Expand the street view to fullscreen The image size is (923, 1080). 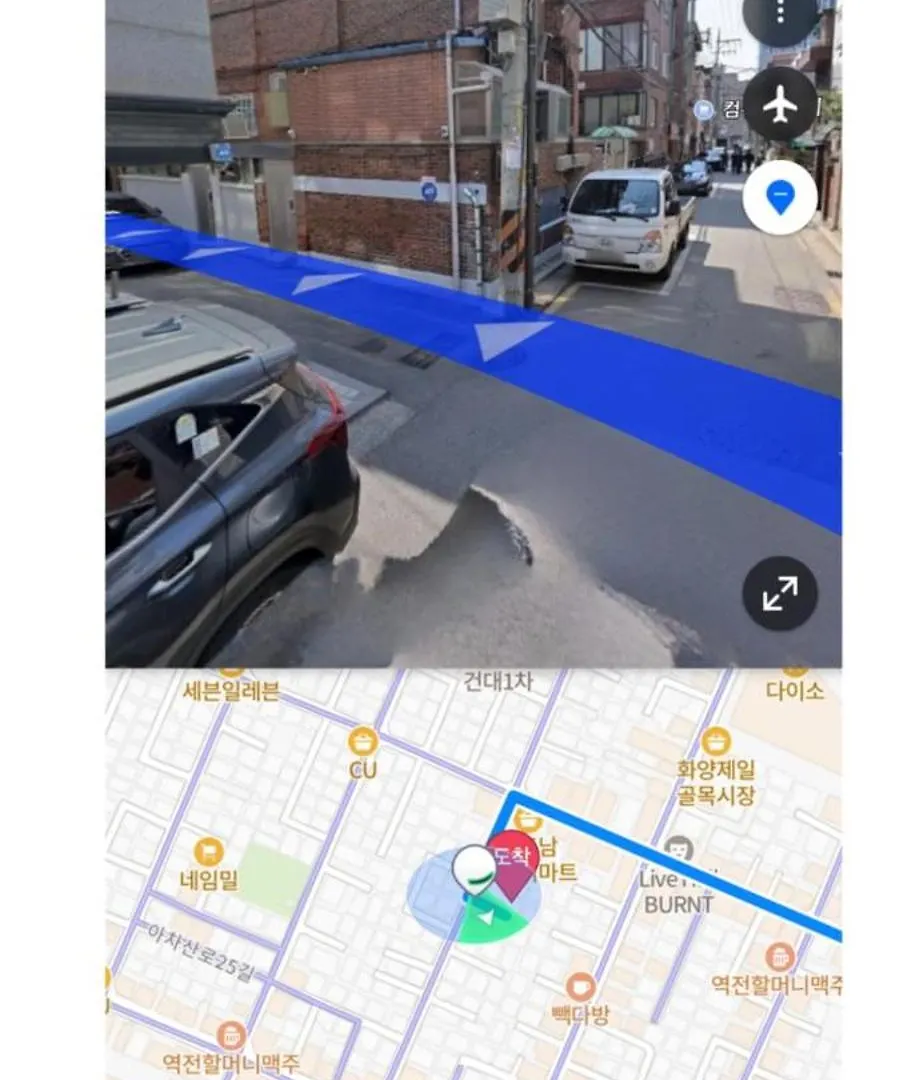click(x=780, y=594)
